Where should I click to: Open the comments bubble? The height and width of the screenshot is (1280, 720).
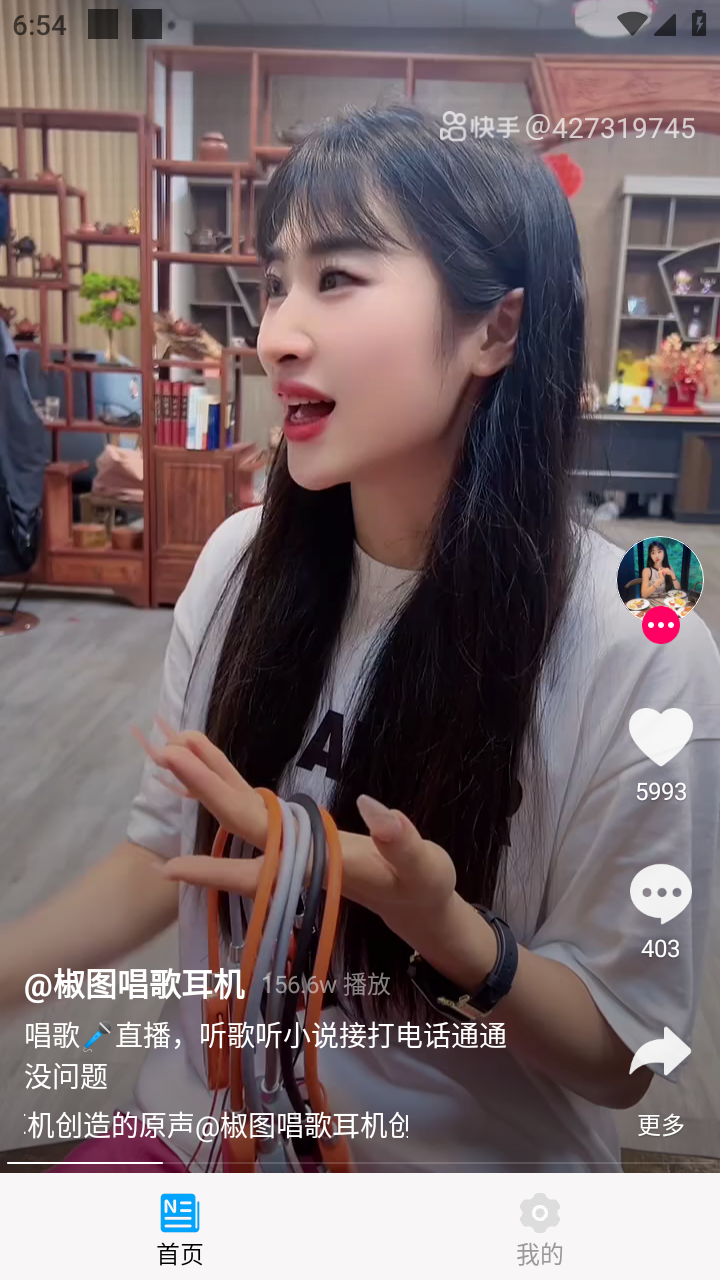point(660,893)
